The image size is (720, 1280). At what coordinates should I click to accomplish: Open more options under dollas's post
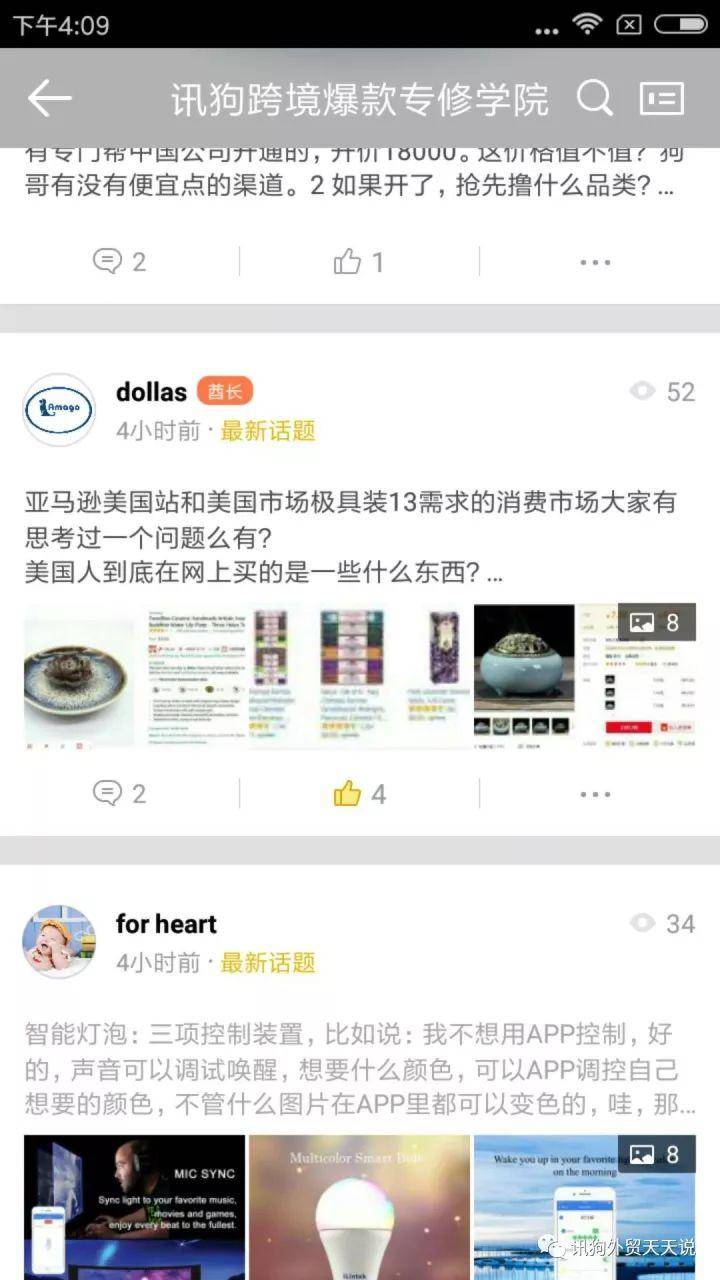coord(595,794)
